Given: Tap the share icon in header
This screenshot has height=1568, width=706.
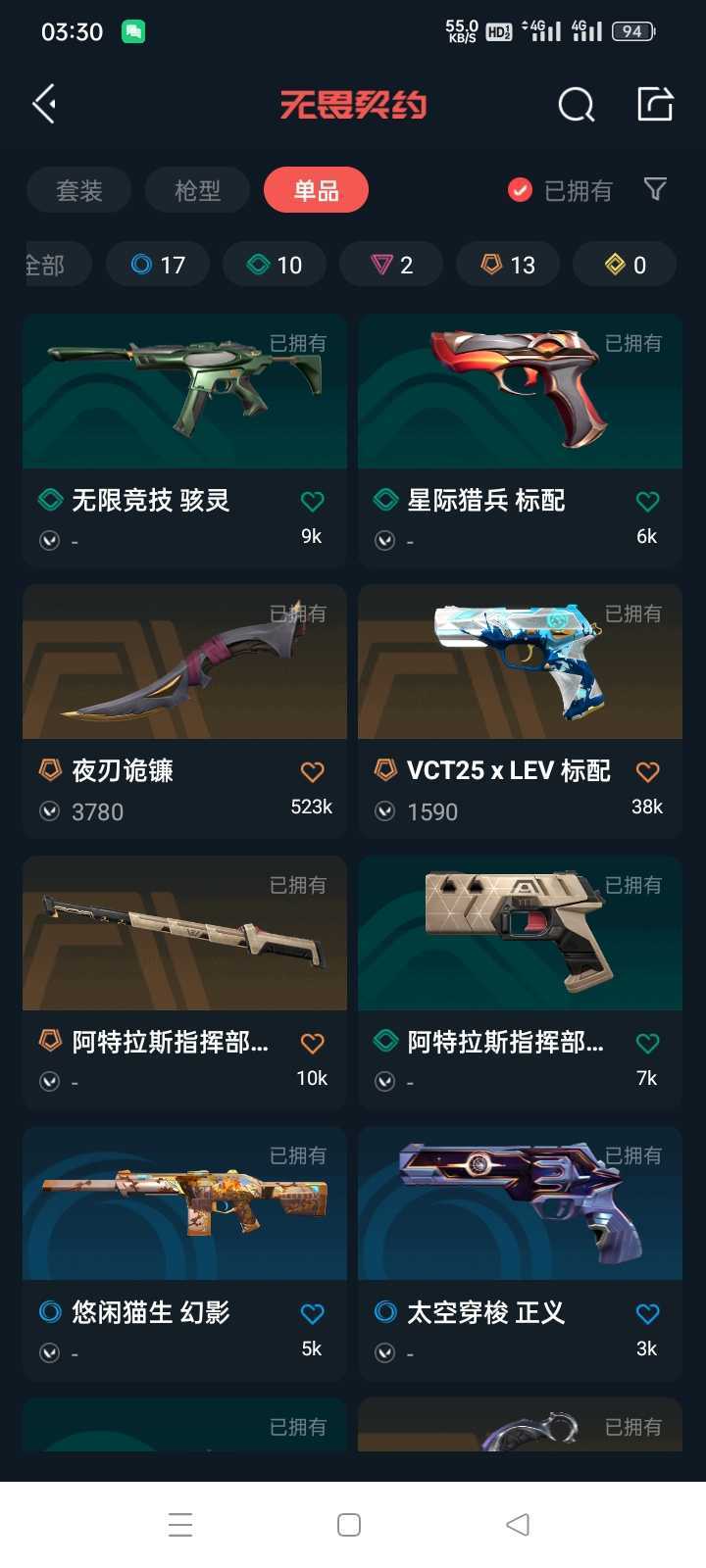Looking at the screenshot, I should (x=654, y=104).
